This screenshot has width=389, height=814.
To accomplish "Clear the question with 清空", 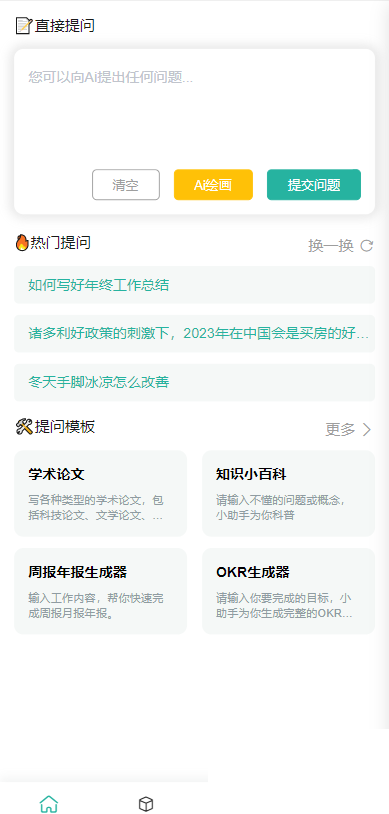I will tap(126, 185).
